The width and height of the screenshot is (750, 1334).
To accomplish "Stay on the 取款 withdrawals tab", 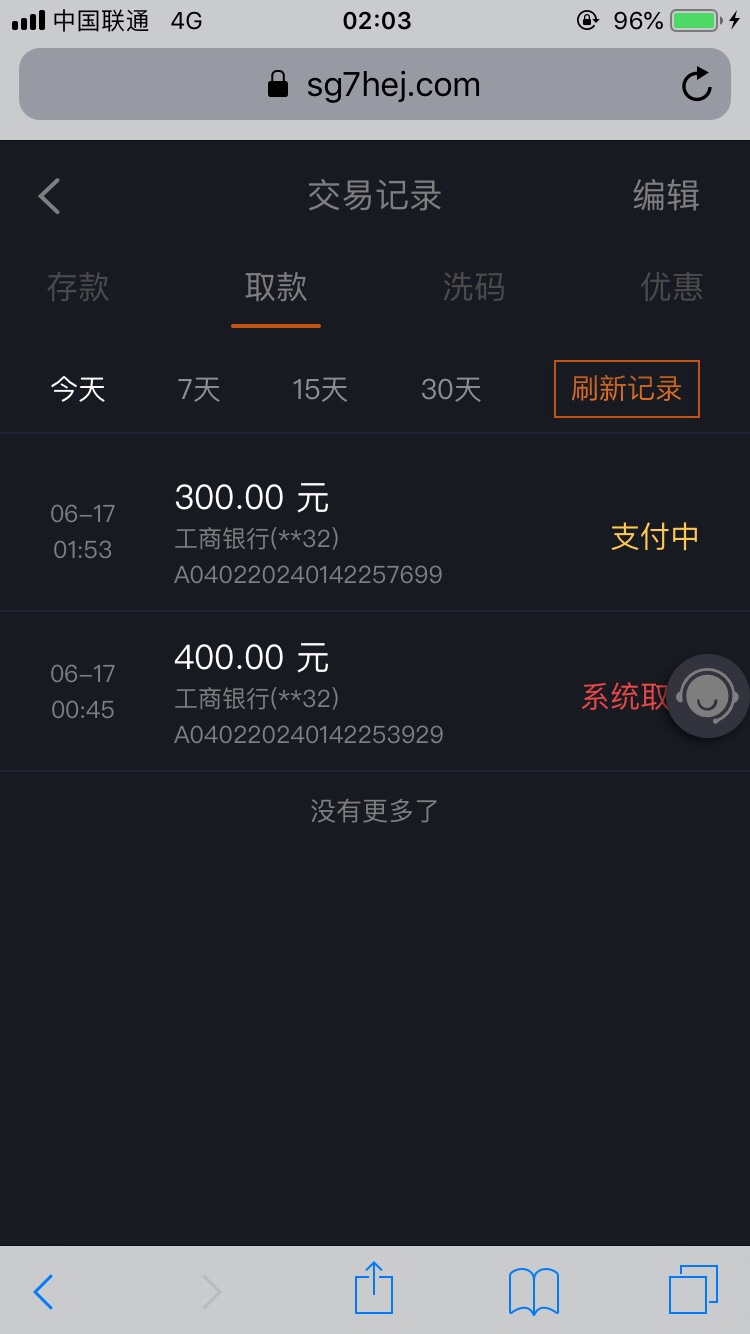I will (276, 288).
